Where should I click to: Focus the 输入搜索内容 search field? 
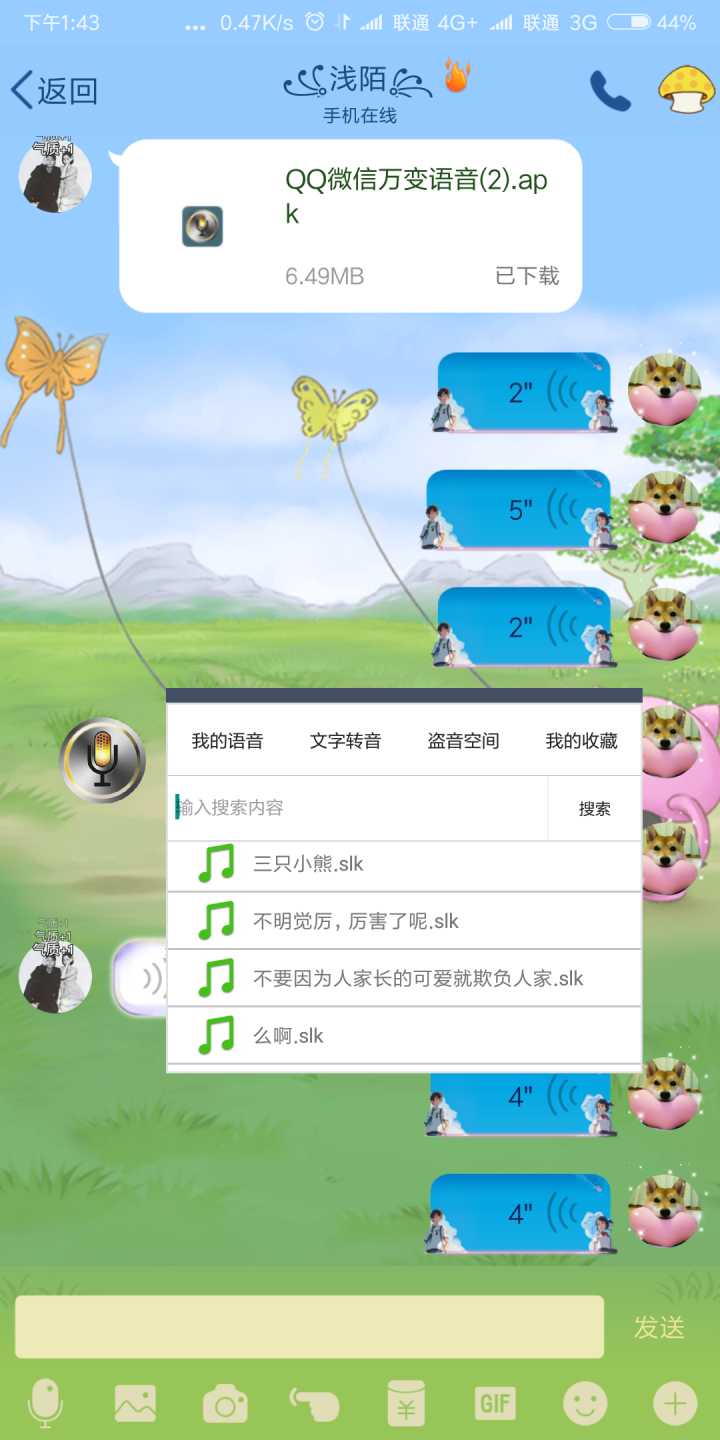(x=358, y=808)
